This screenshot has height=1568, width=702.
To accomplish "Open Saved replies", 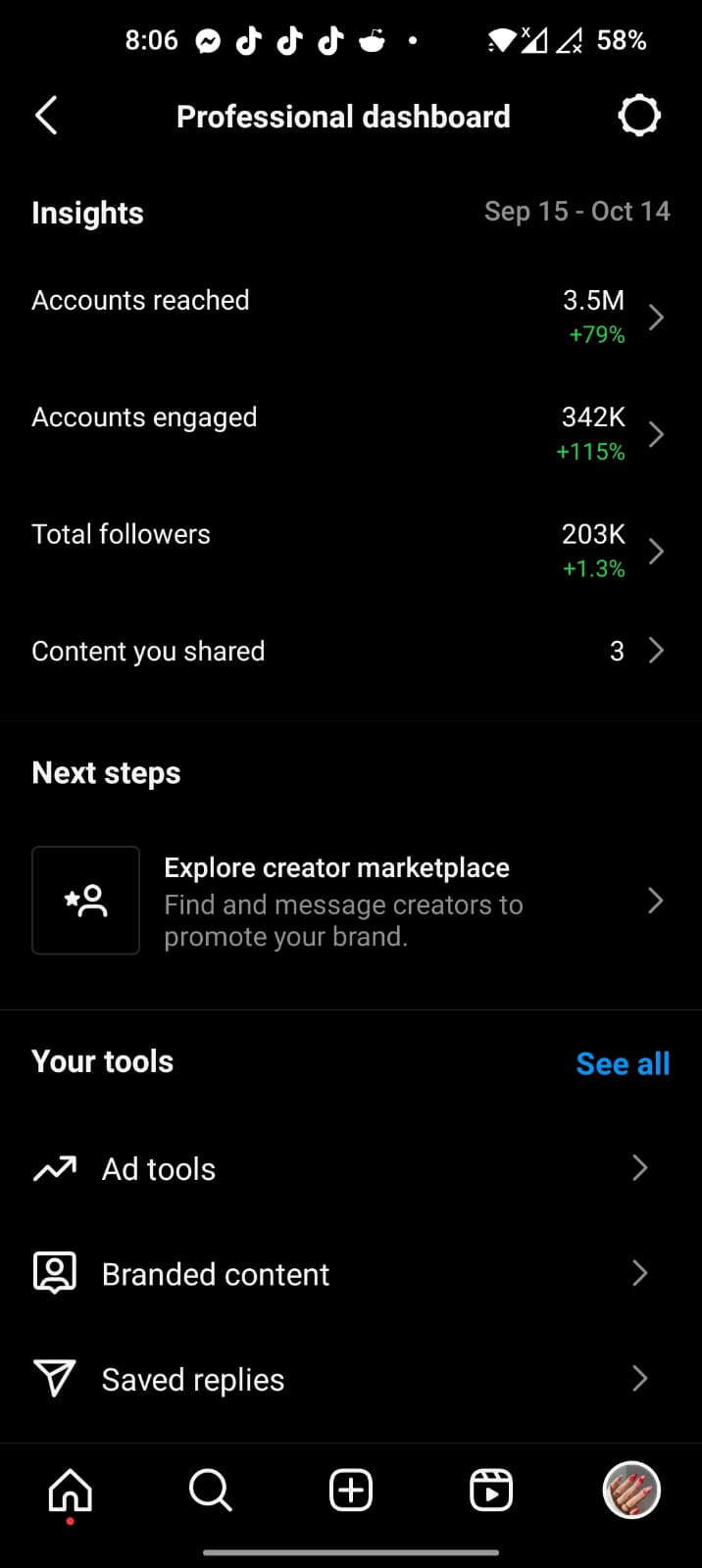I will coord(349,1379).
